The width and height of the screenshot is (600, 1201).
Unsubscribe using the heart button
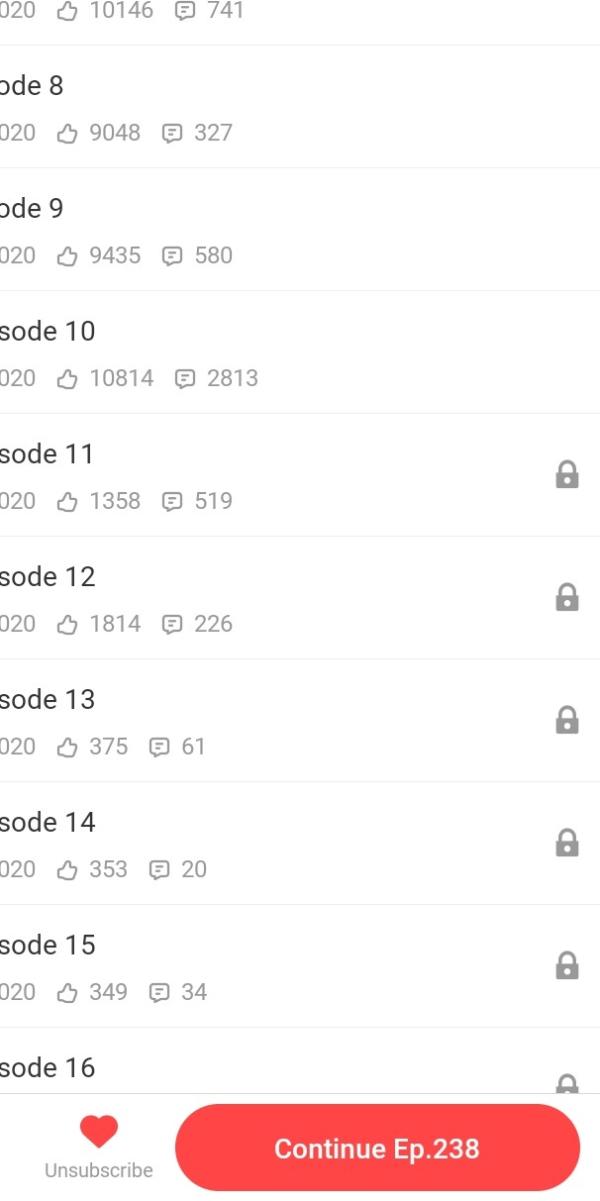click(x=98, y=1146)
